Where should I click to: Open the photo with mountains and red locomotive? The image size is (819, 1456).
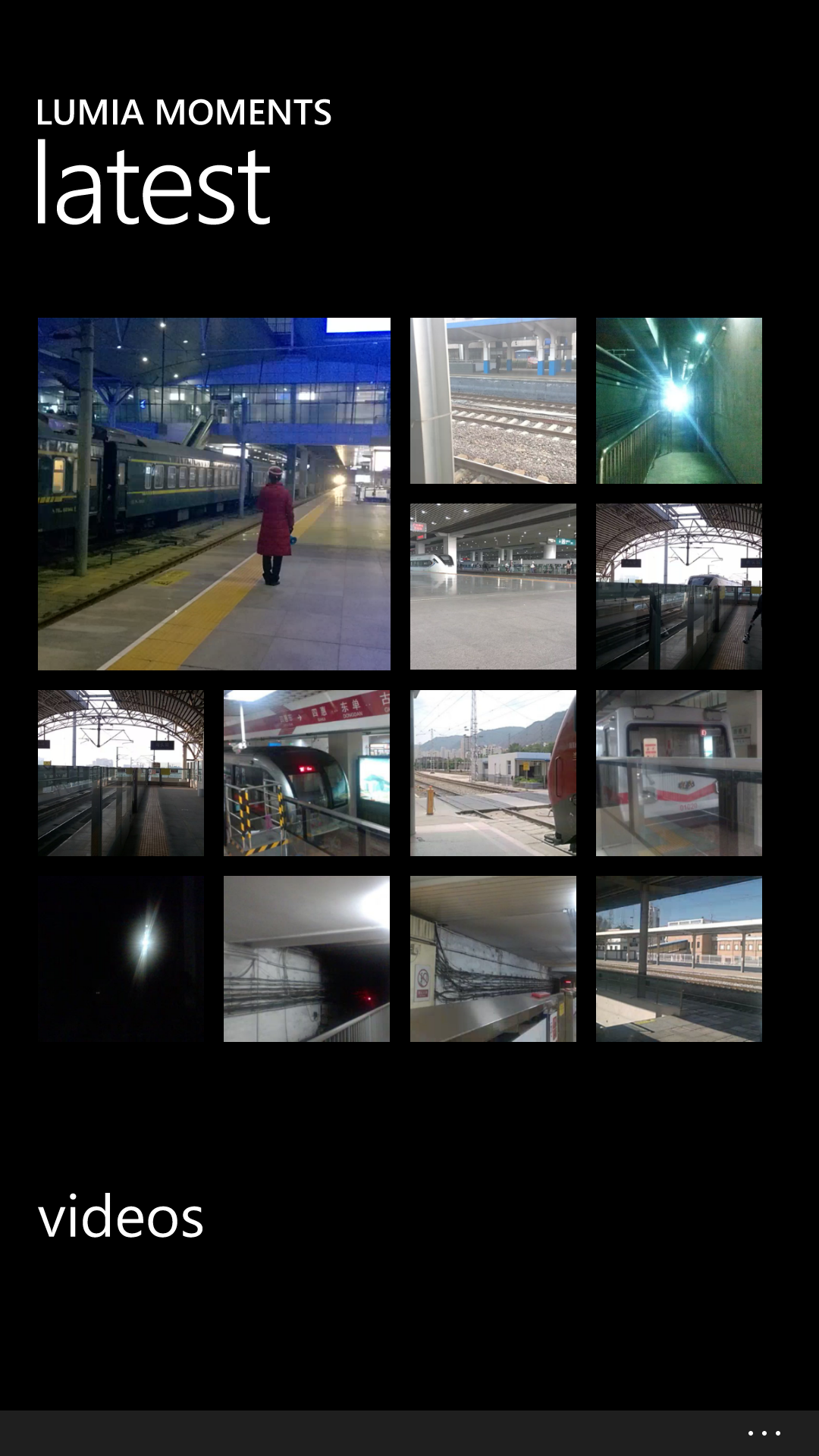point(493,773)
